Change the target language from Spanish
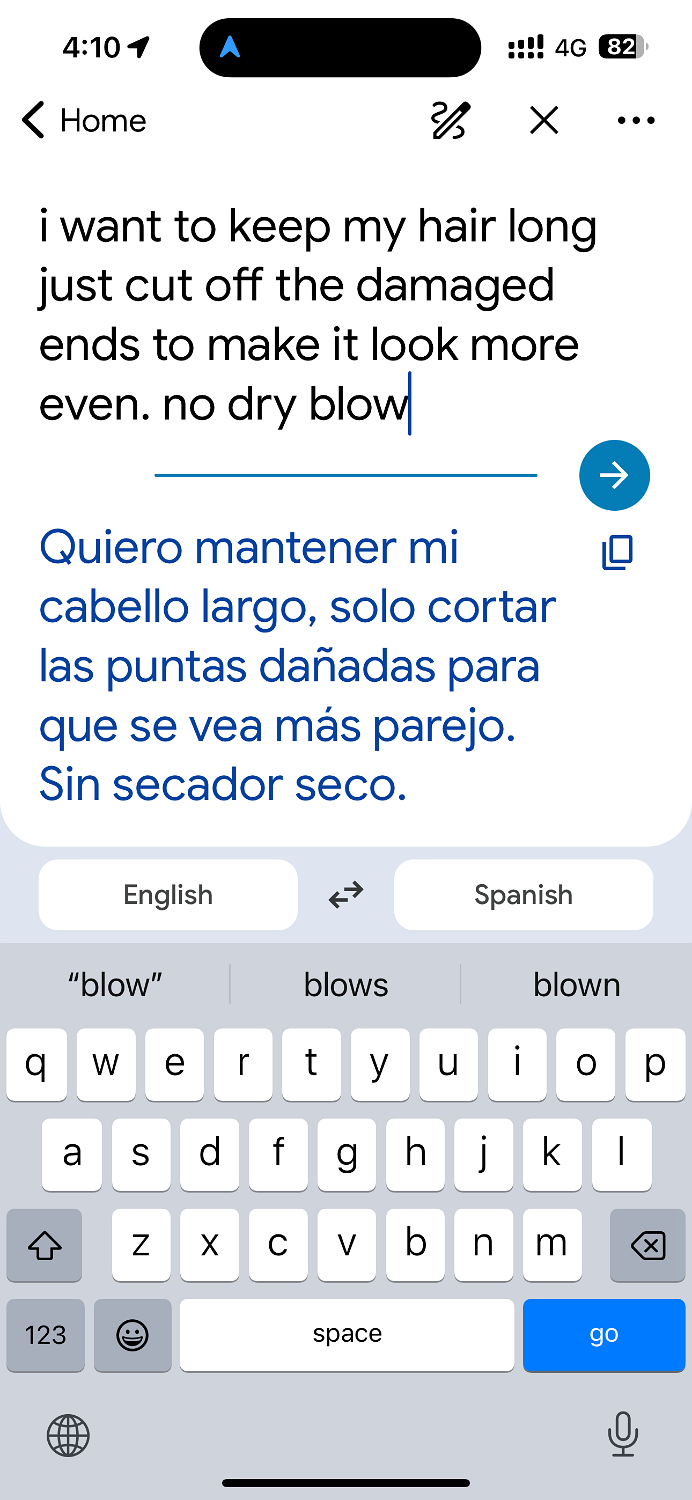 click(523, 895)
